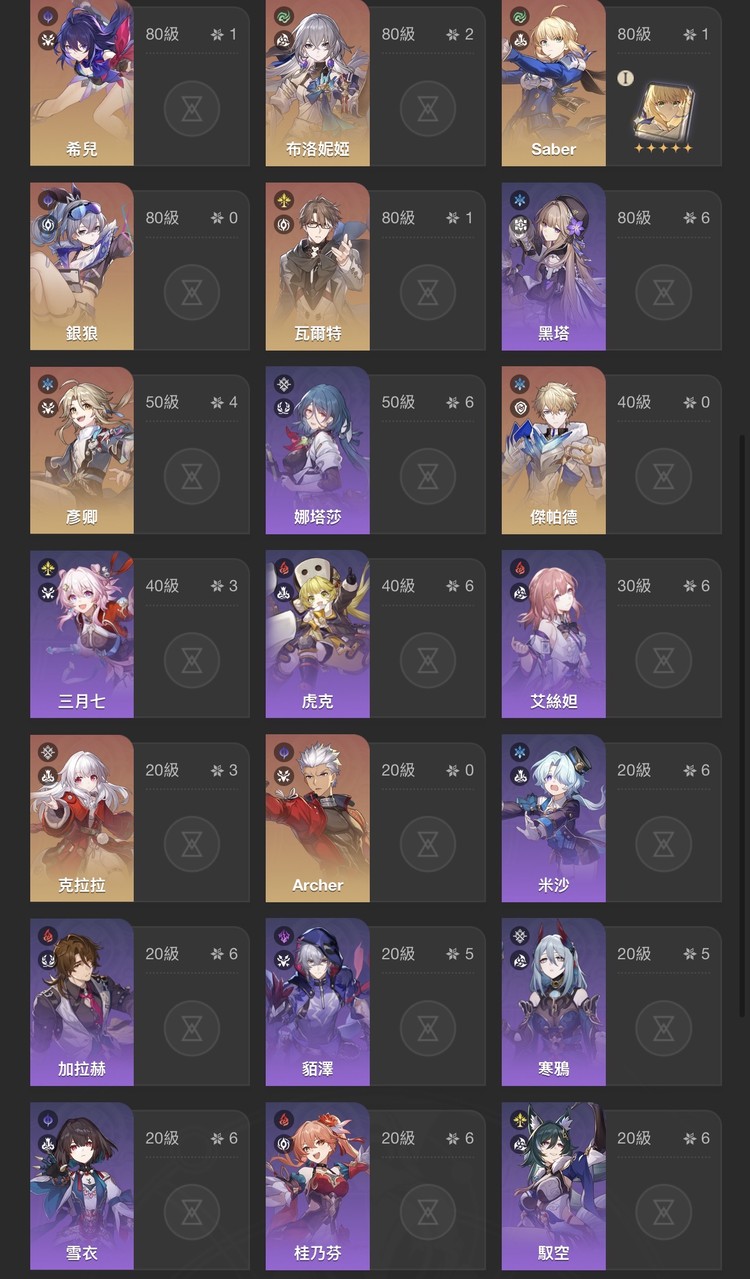View 虎克 character card
This screenshot has width=750, height=1279.
tap(318, 633)
